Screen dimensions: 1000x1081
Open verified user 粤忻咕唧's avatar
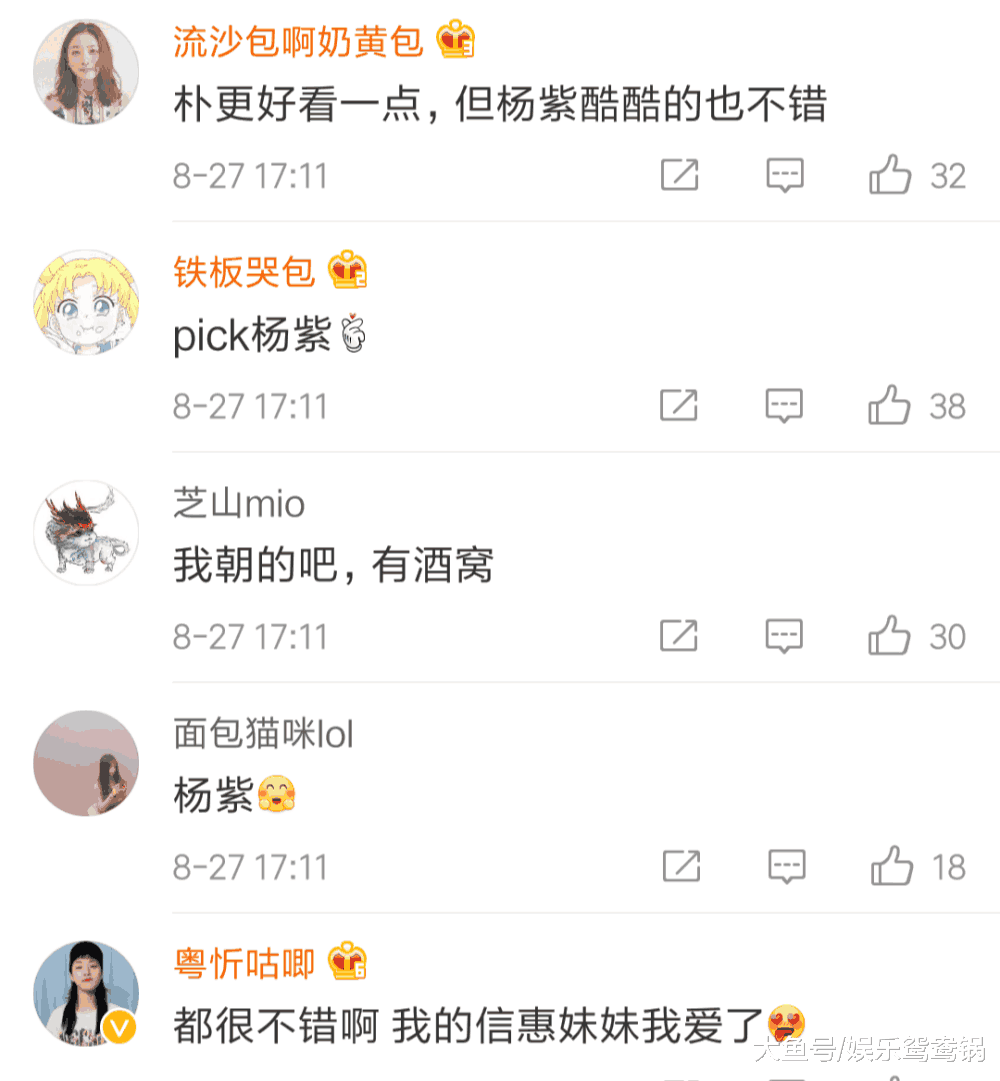(x=86, y=992)
